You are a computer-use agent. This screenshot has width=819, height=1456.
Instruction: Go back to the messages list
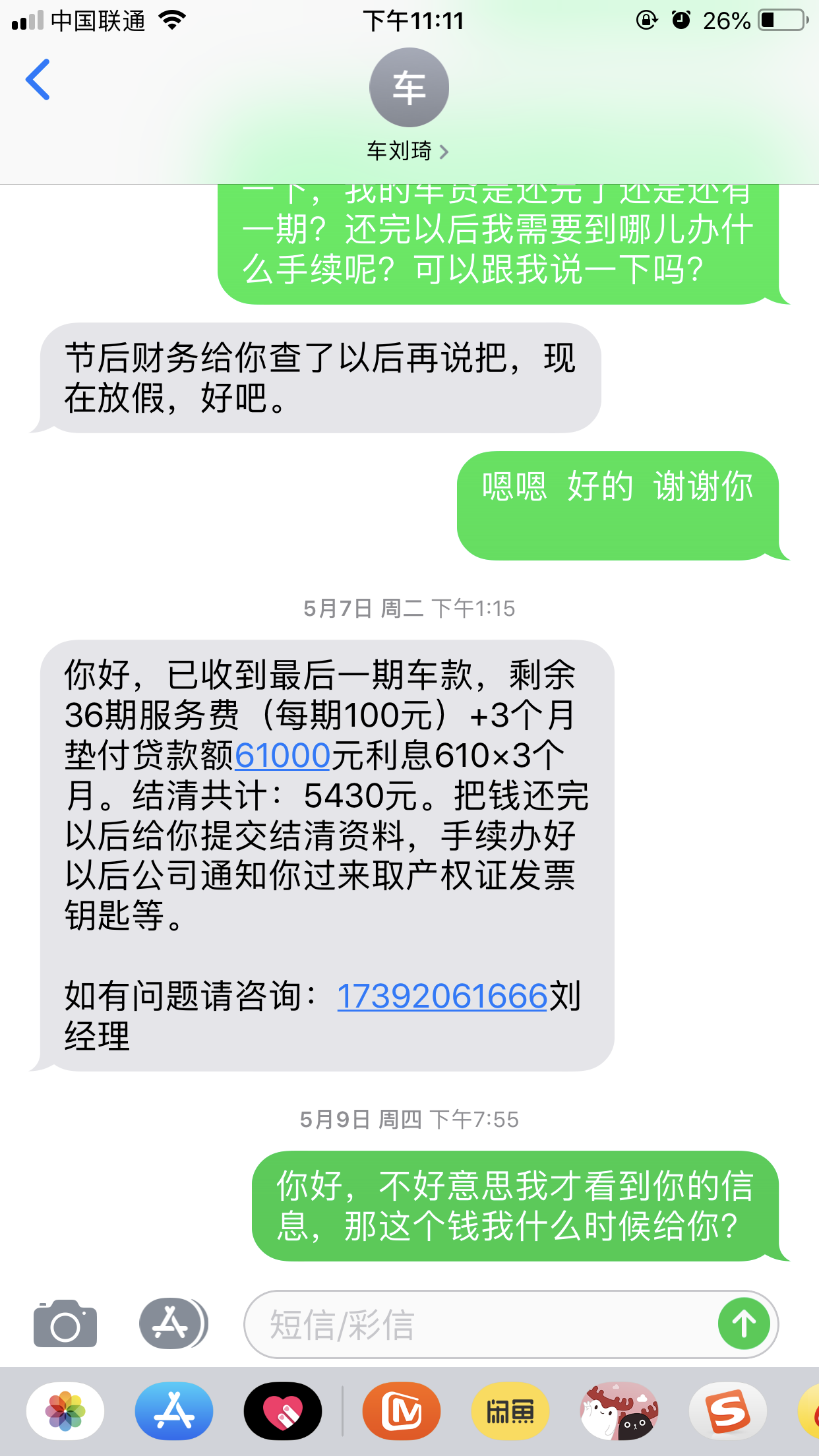point(38,80)
